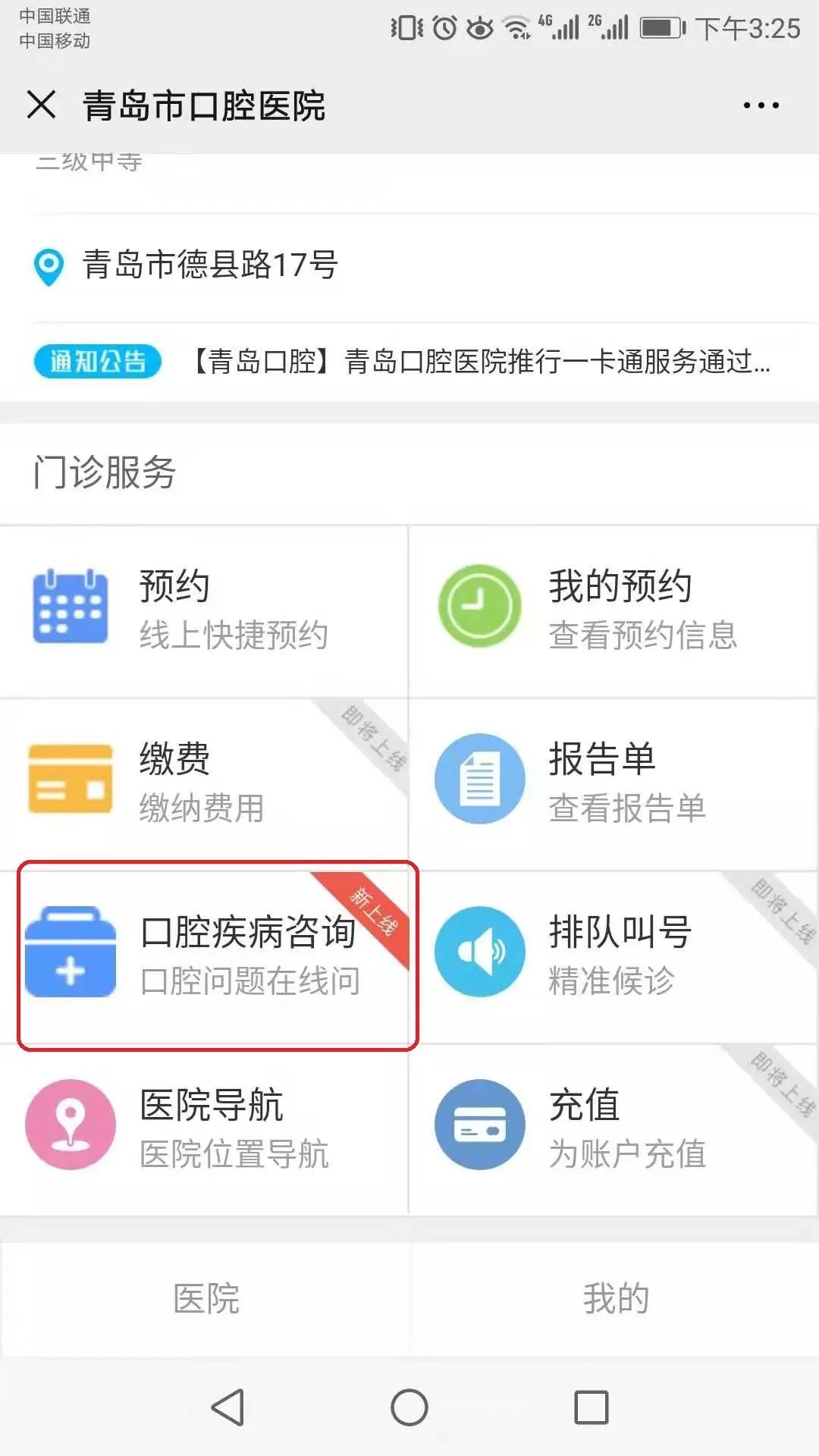This screenshot has width=819, height=1456.
Task: Switch to the 医院 tab
Action: coord(206,1298)
